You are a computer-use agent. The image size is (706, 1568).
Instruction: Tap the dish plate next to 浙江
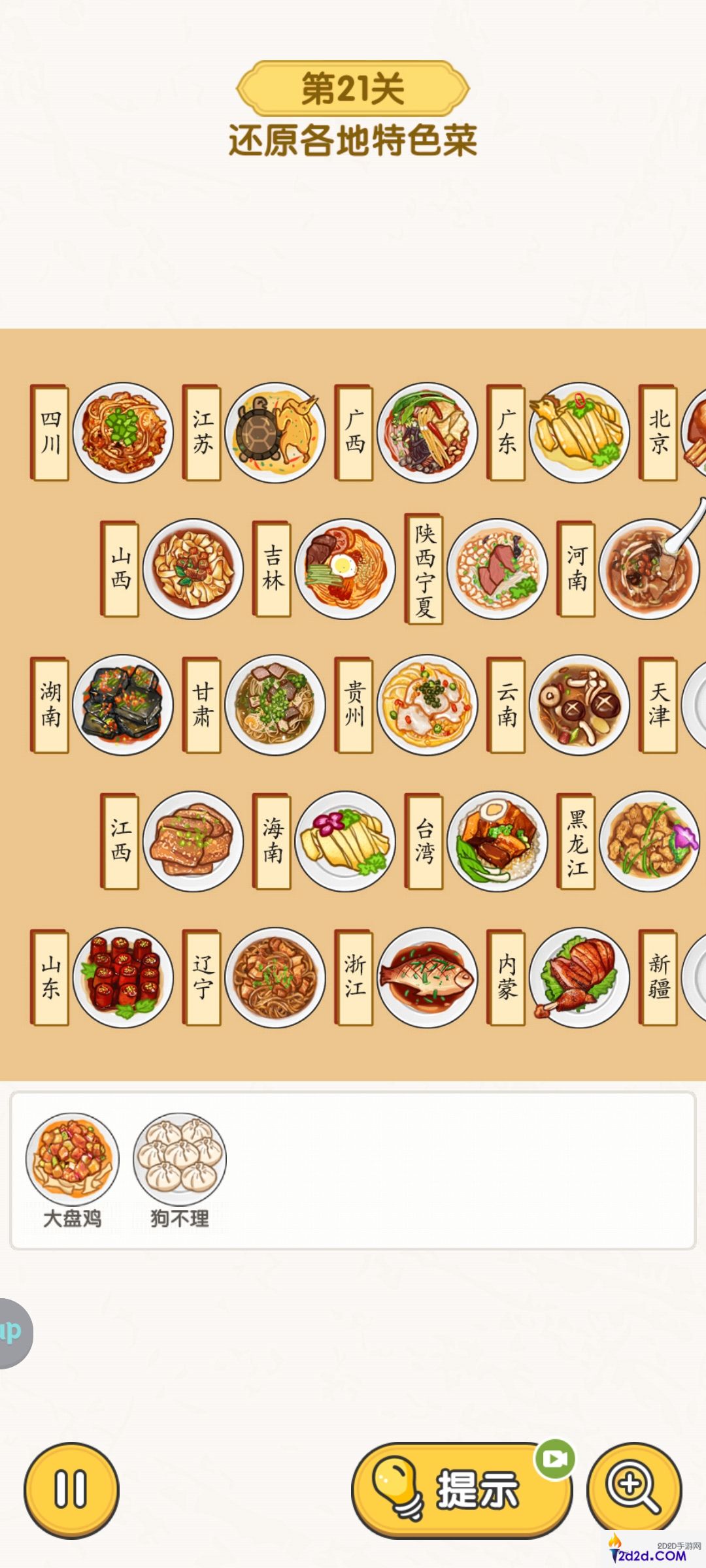coord(428,977)
